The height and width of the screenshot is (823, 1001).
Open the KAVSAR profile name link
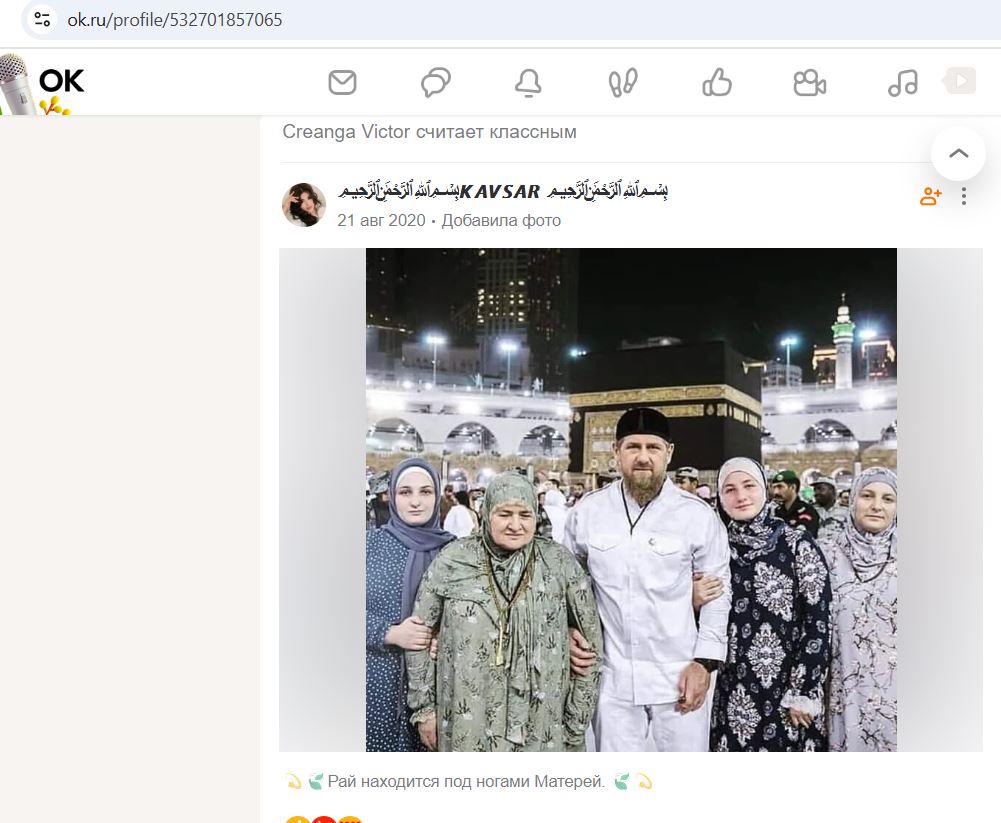(503, 191)
